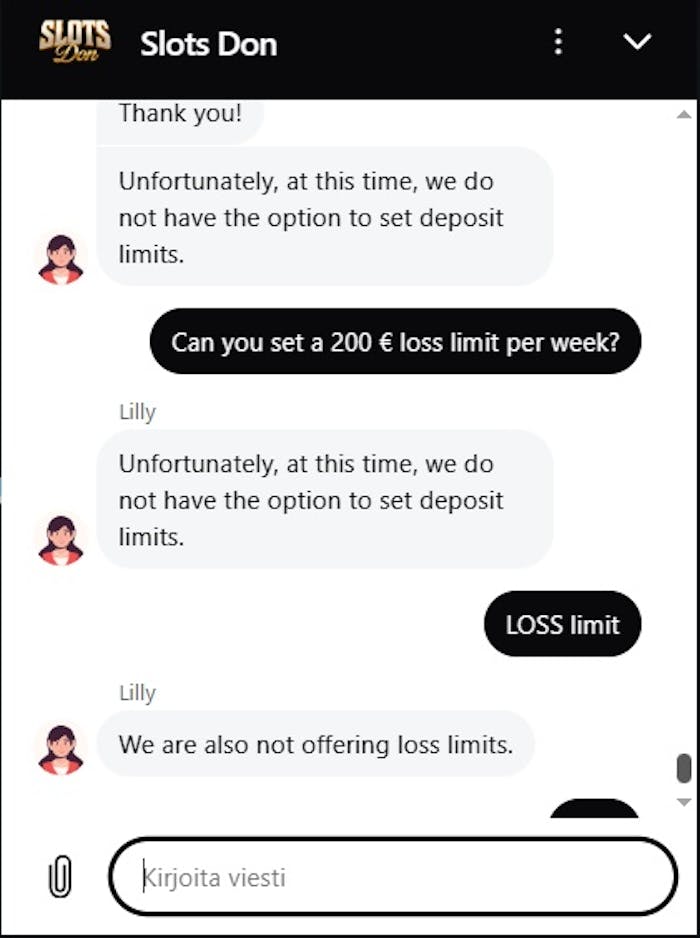Screen dimensions: 700x938
Task: Minimize the chat window with the chevron
Action: click(637, 42)
